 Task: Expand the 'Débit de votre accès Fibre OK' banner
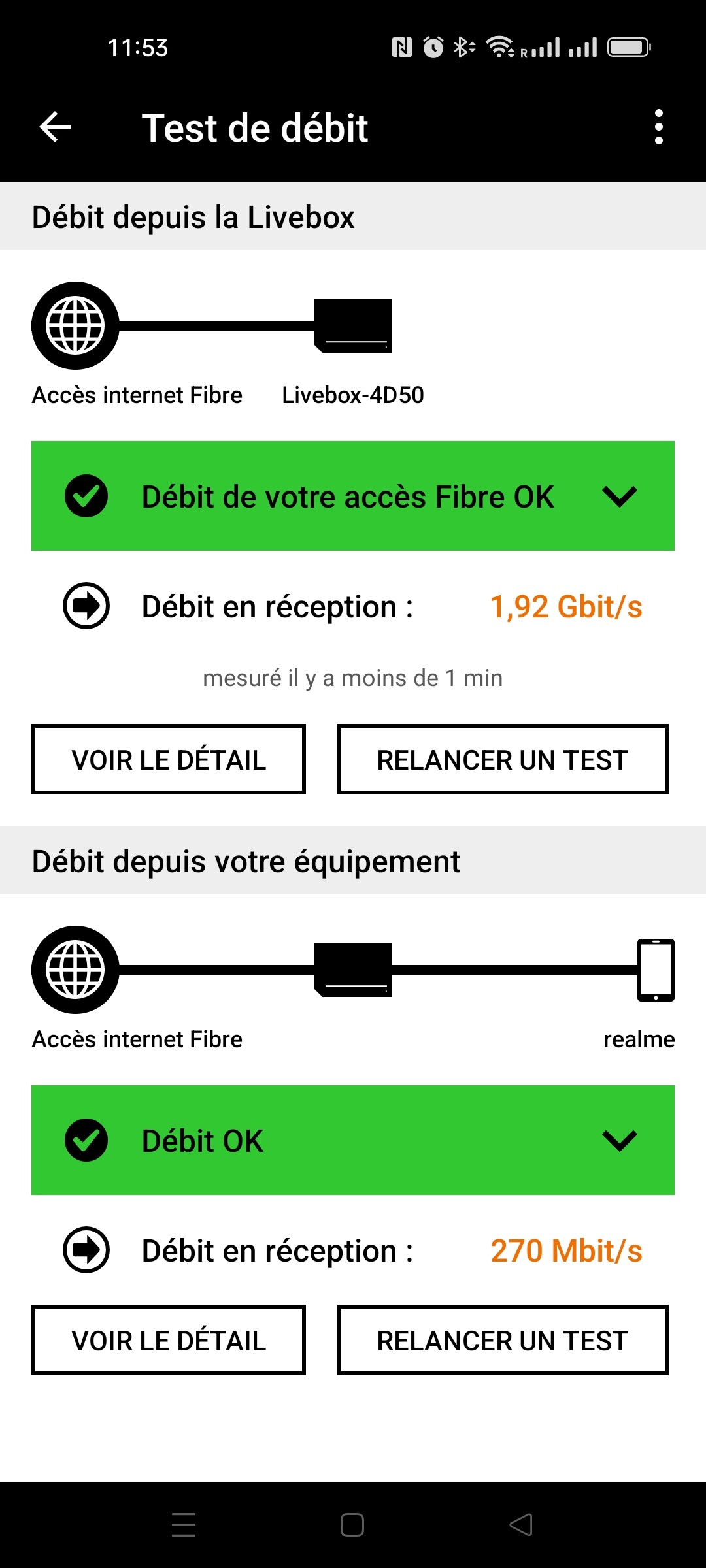pos(353,496)
